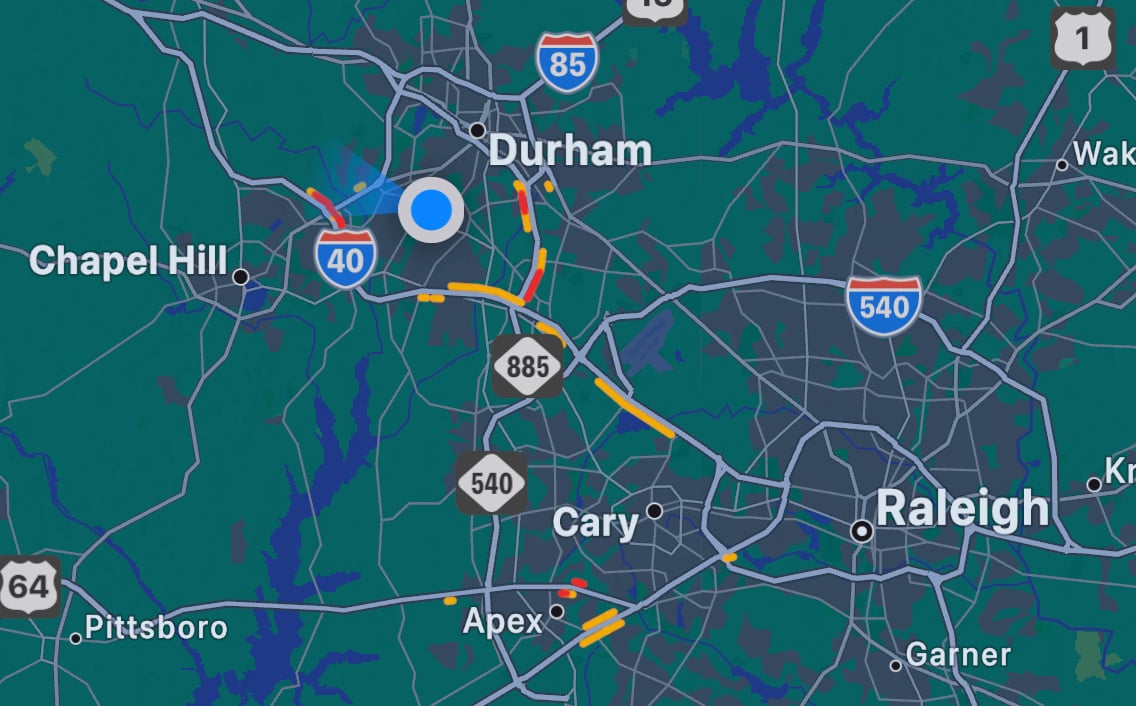
Task: Select the Pittsboro town label
Action: point(156,628)
